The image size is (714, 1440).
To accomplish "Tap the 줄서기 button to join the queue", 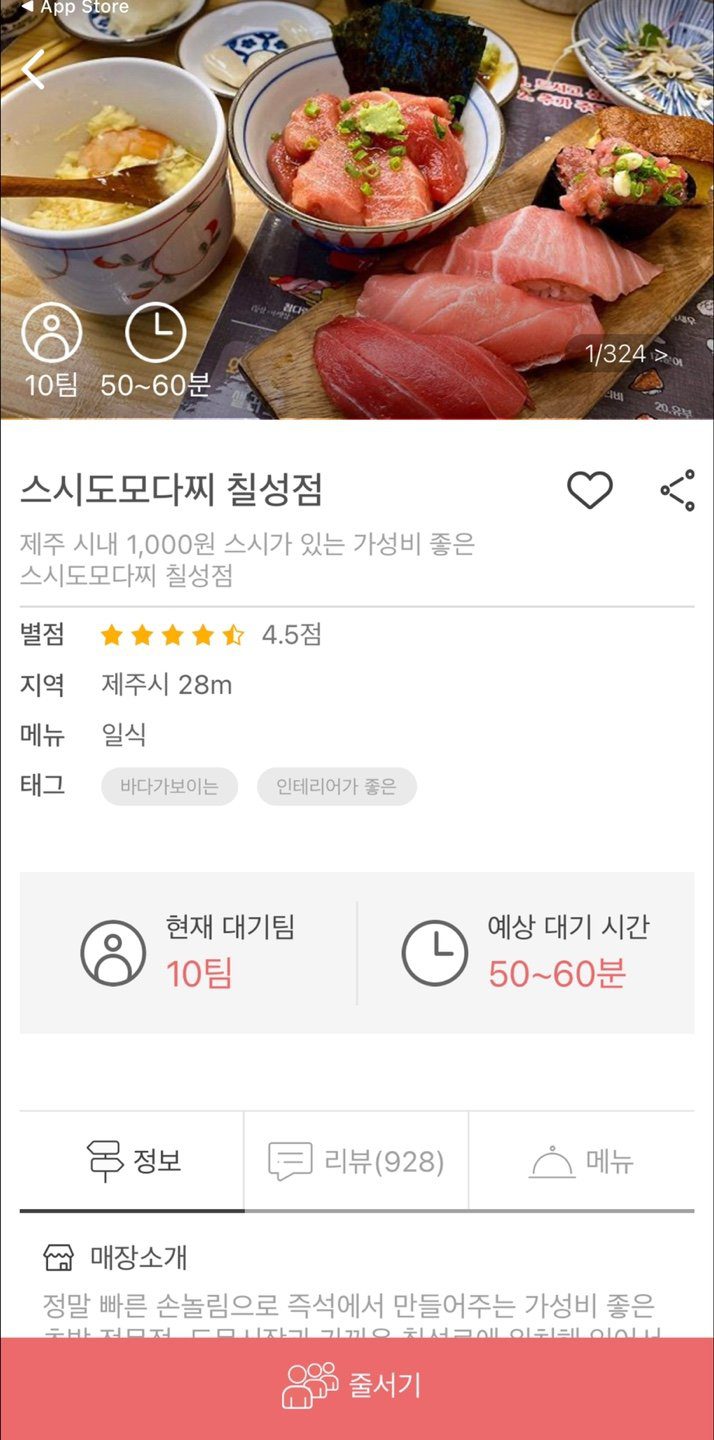I will (x=357, y=1387).
